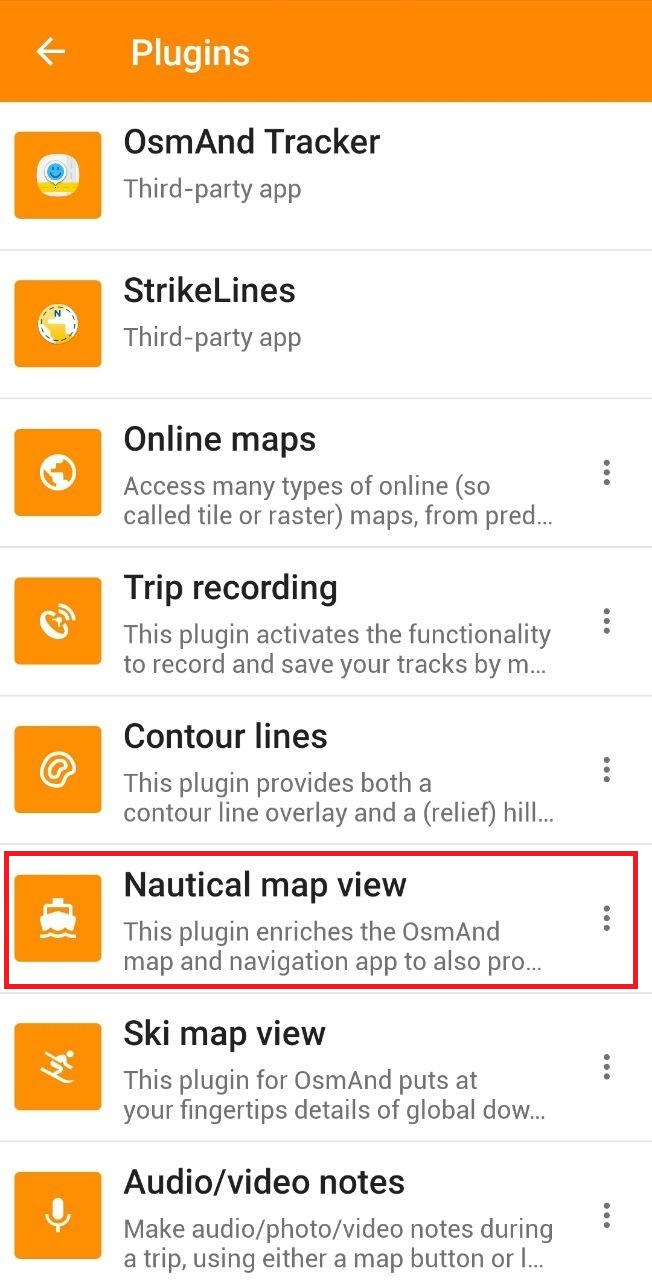This screenshot has width=652, height=1280.
Task: Open overflow menu for Ski map view
Action: point(606,1067)
